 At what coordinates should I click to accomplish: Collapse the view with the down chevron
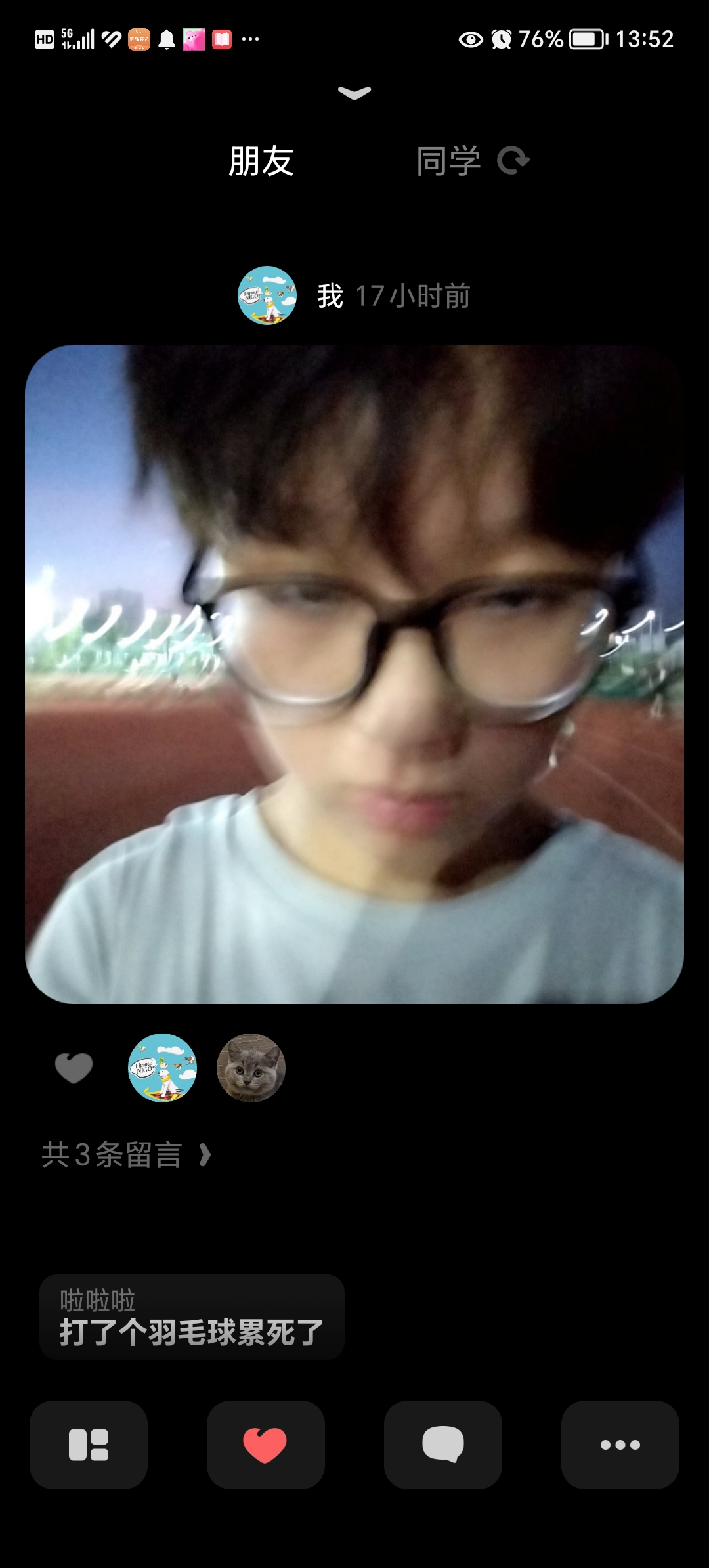tap(354, 93)
